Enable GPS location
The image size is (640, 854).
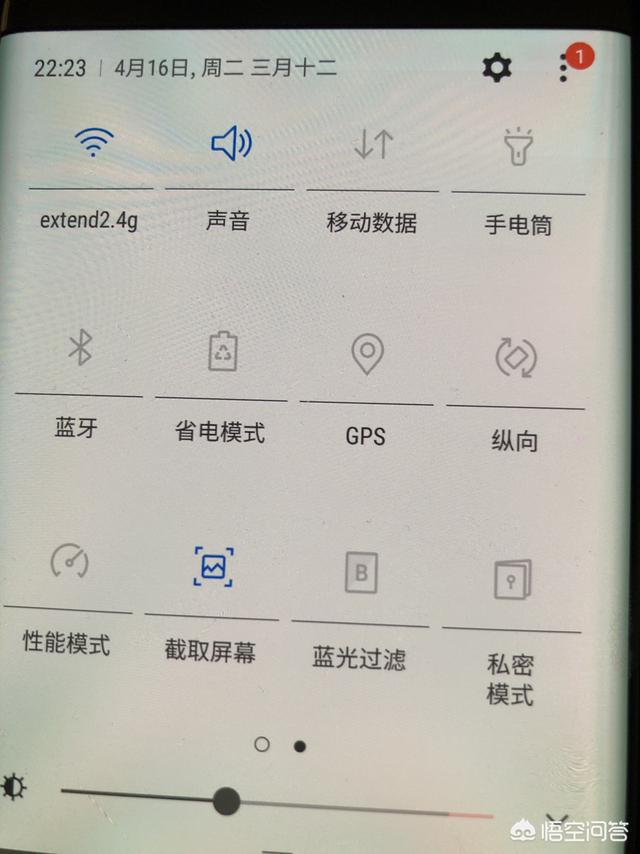367,354
